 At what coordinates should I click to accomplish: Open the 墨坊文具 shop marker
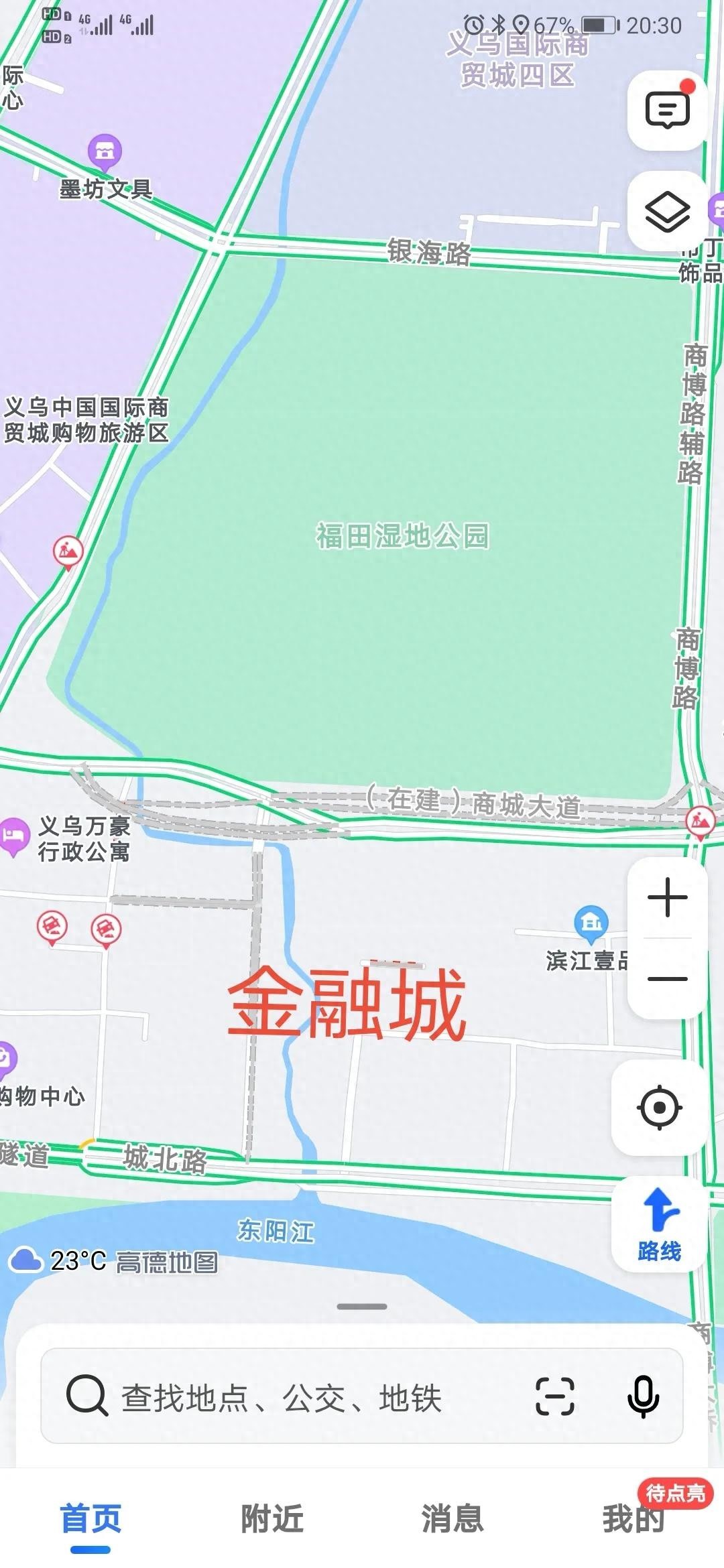click(105, 151)
